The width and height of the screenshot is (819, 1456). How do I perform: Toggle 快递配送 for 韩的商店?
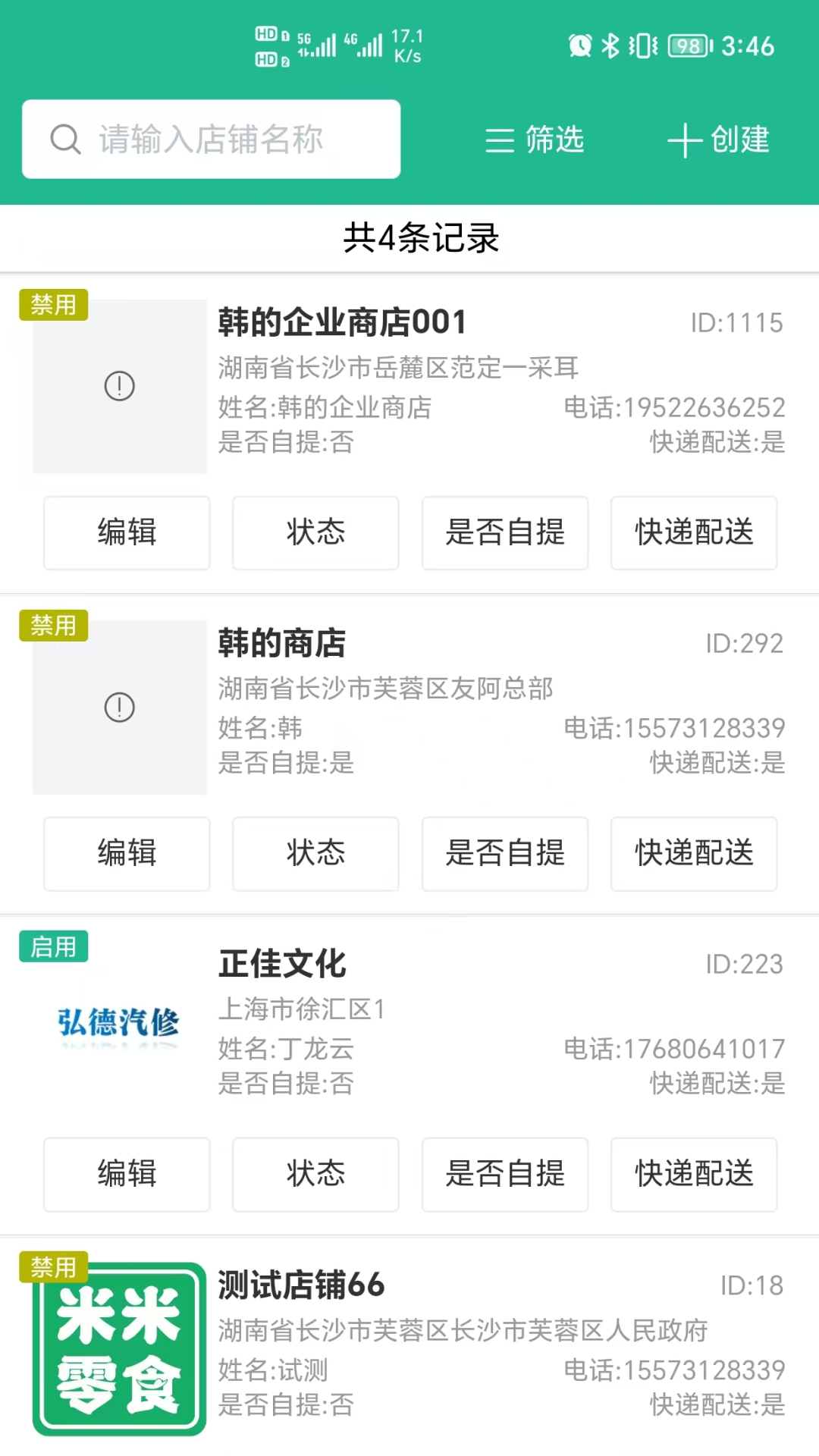[x=694, y=853]
